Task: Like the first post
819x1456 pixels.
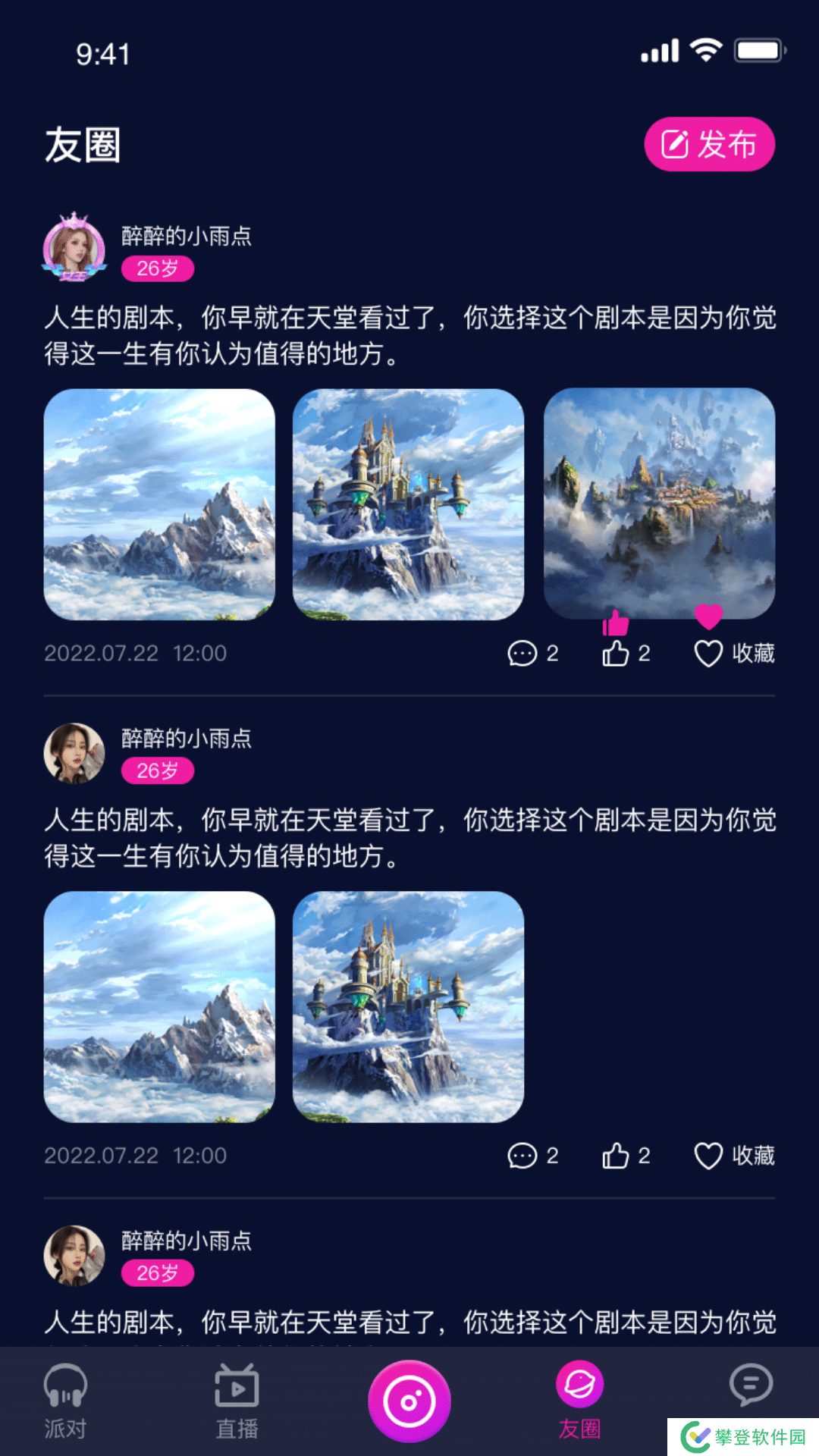Action: [x=626, y=653]
